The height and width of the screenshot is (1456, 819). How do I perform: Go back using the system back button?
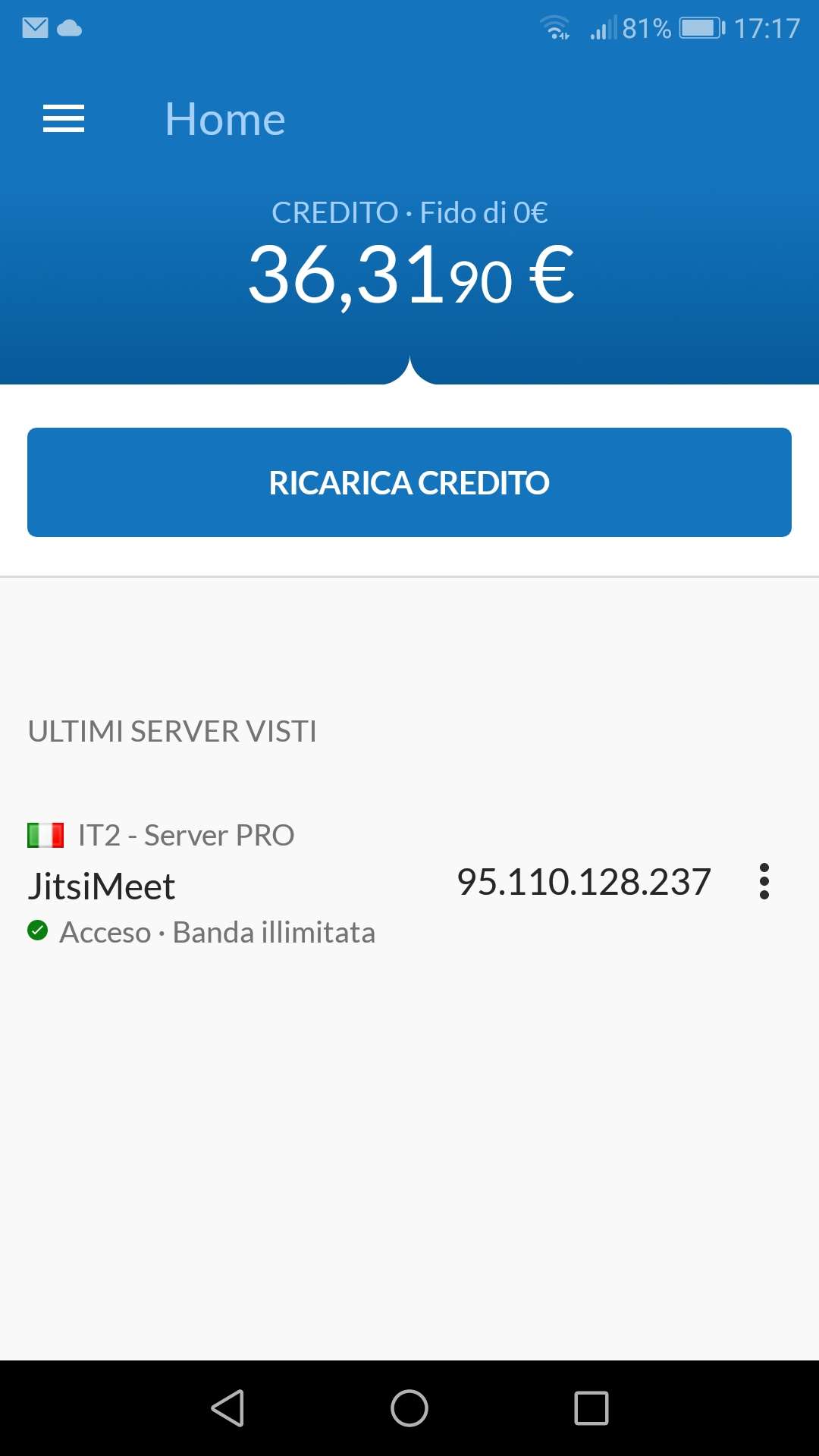point(227,1408)
